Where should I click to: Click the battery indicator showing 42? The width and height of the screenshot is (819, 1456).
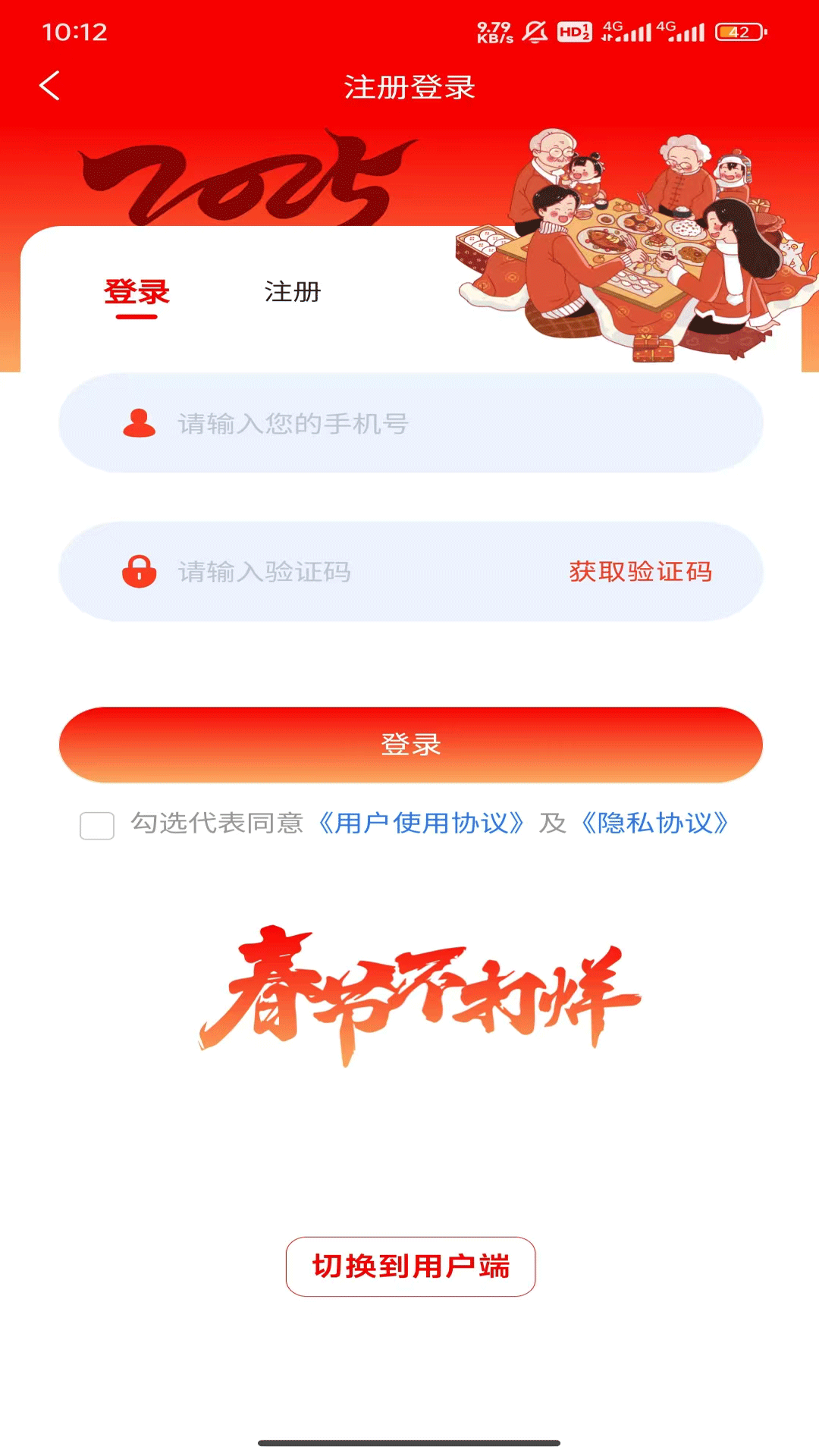point(732,32)
